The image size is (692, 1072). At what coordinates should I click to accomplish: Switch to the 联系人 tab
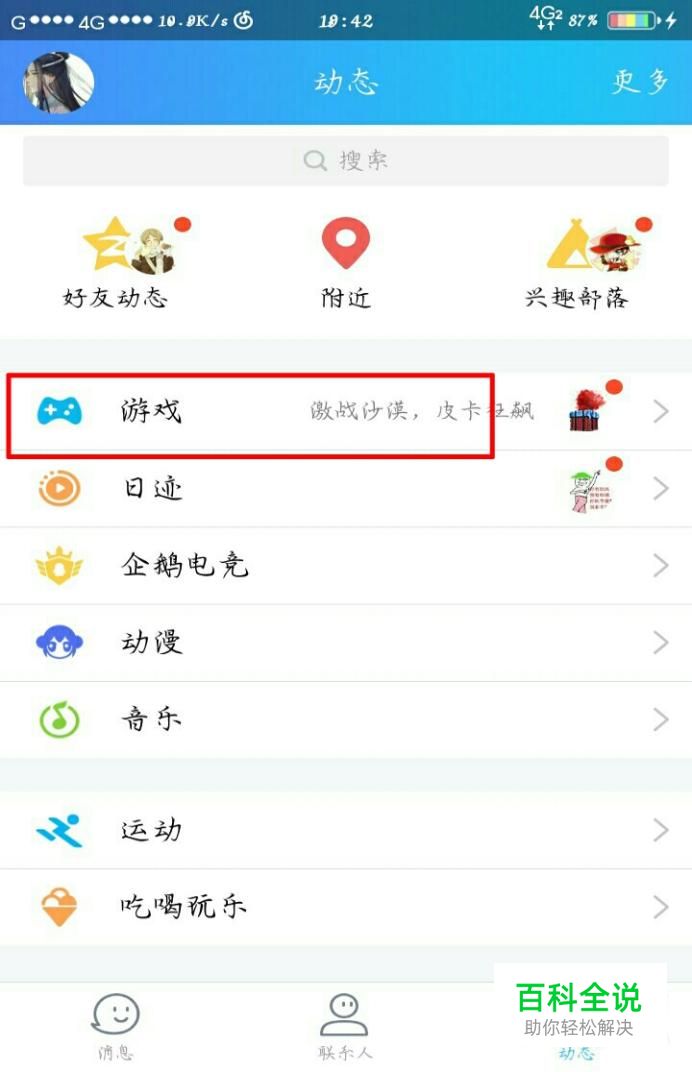[x=345, y=1026]
